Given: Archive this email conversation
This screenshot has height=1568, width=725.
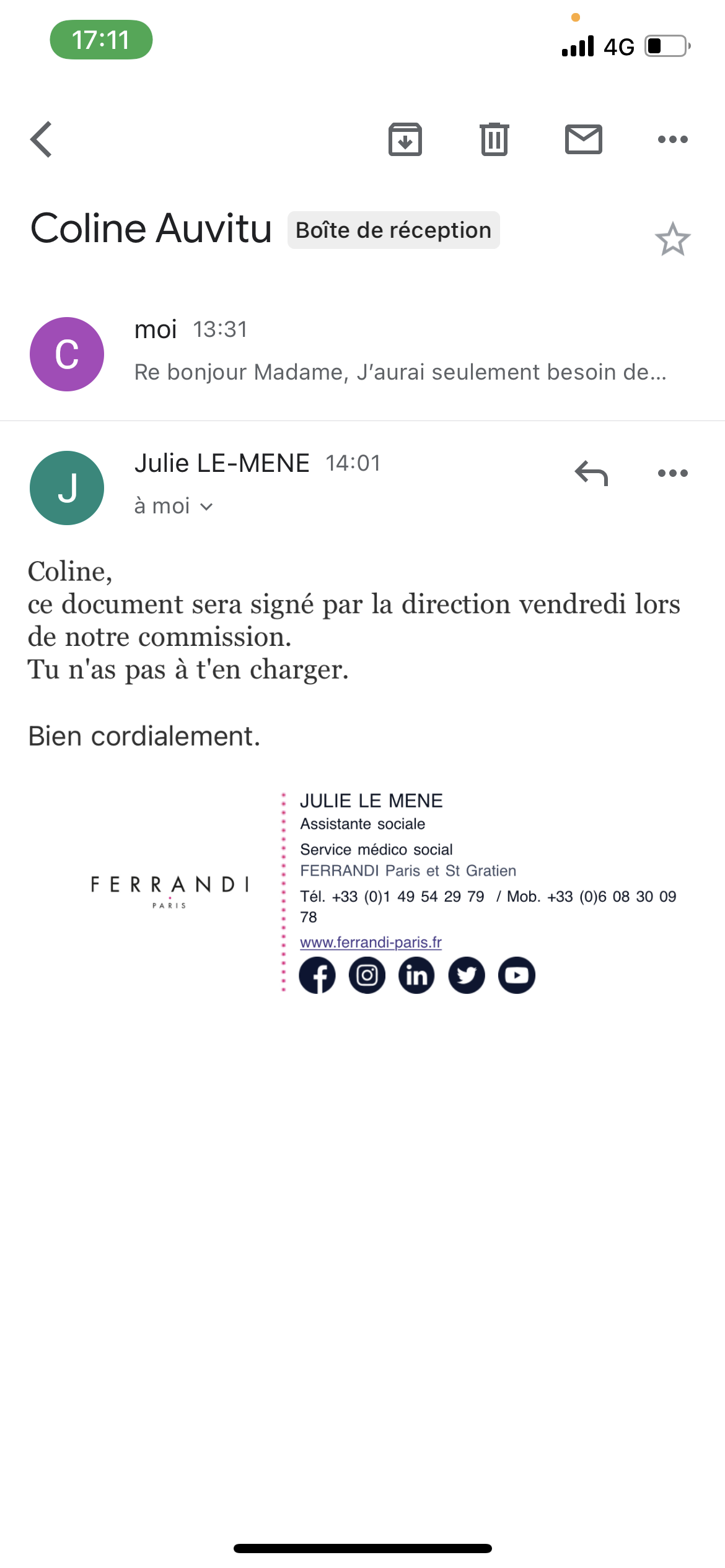Looking at the screenshot, I should (x=405, y=139).
